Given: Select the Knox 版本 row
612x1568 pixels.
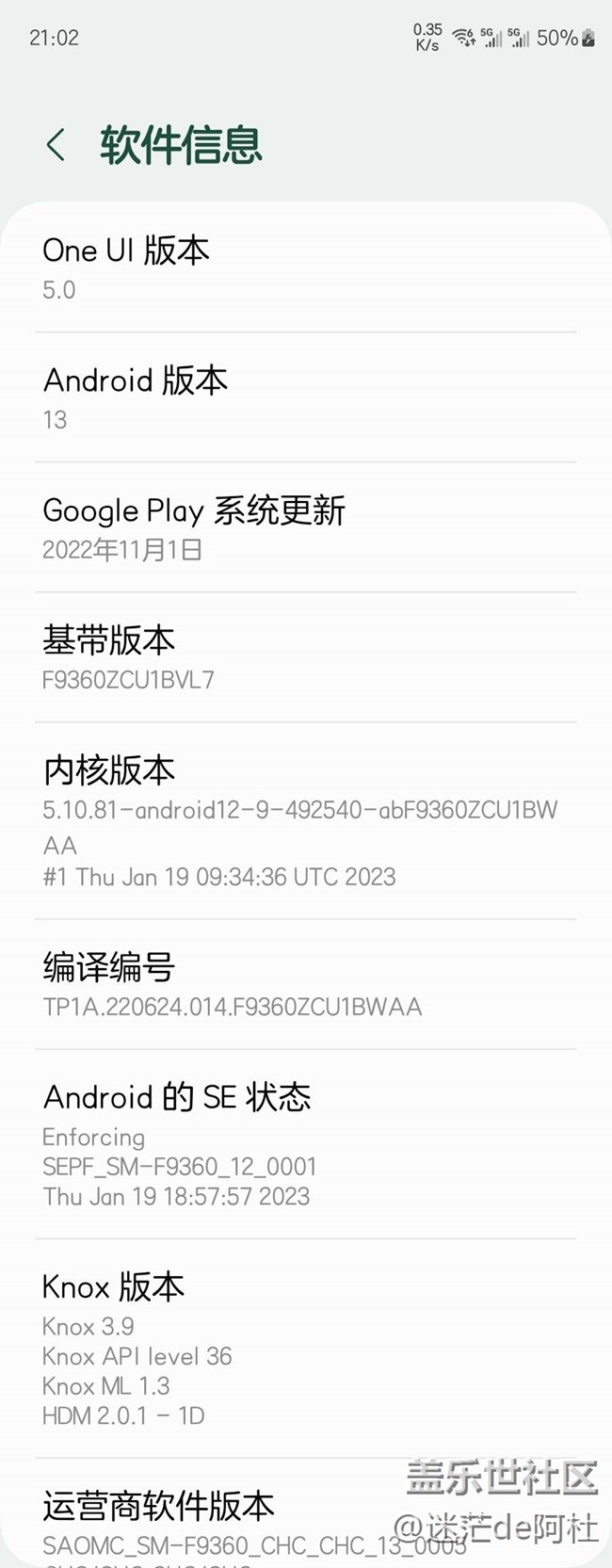Looking at the screenshot, I should (305, 1349).
